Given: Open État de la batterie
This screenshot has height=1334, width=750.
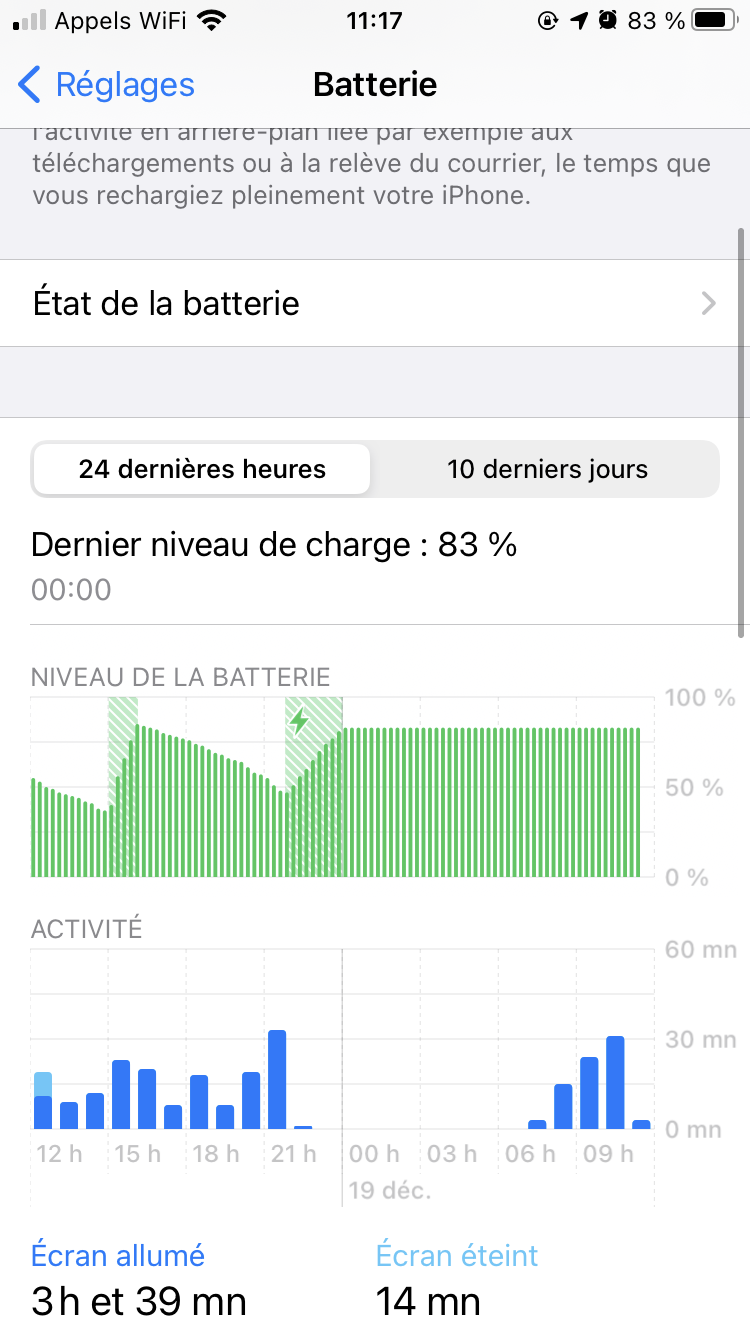Looking at the screenshot, I should pyautogui.click(x=375, y=303).
